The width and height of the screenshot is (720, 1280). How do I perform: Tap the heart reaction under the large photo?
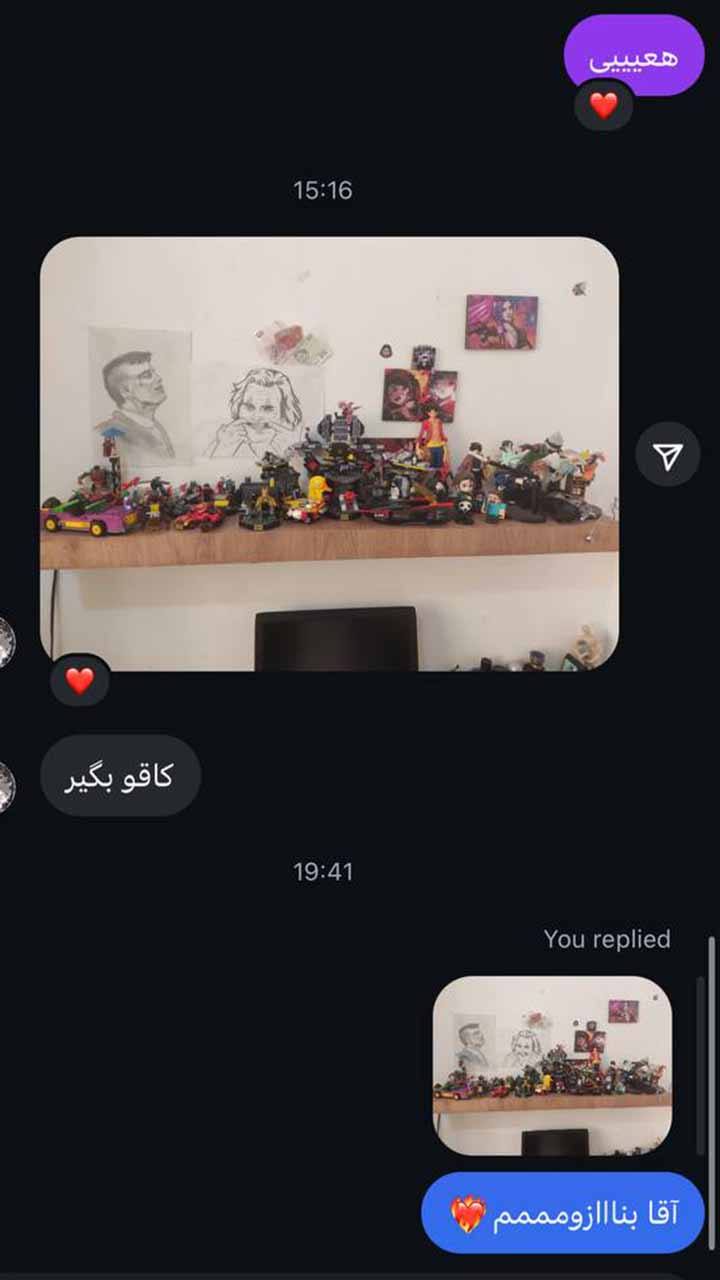point(80,681)
